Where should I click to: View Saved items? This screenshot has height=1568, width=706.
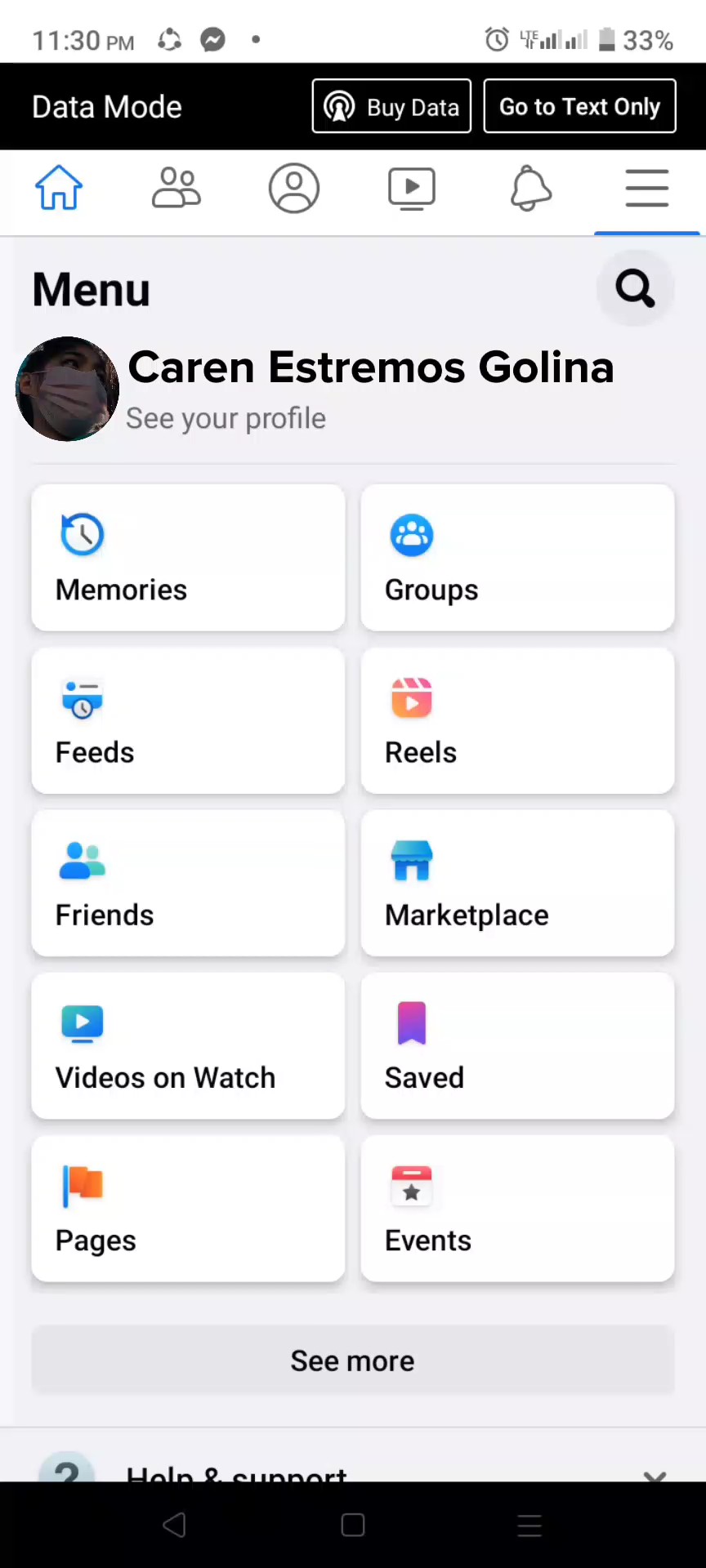pos(517,1045)
